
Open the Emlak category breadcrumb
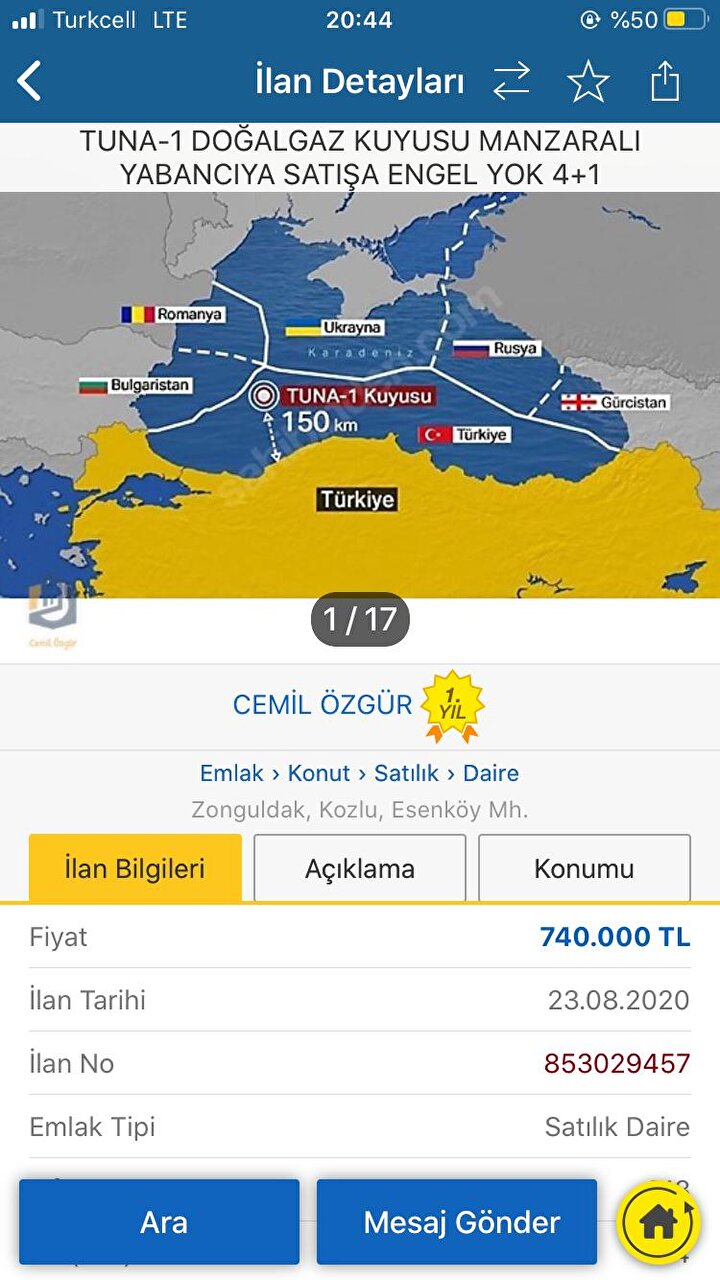232,773
